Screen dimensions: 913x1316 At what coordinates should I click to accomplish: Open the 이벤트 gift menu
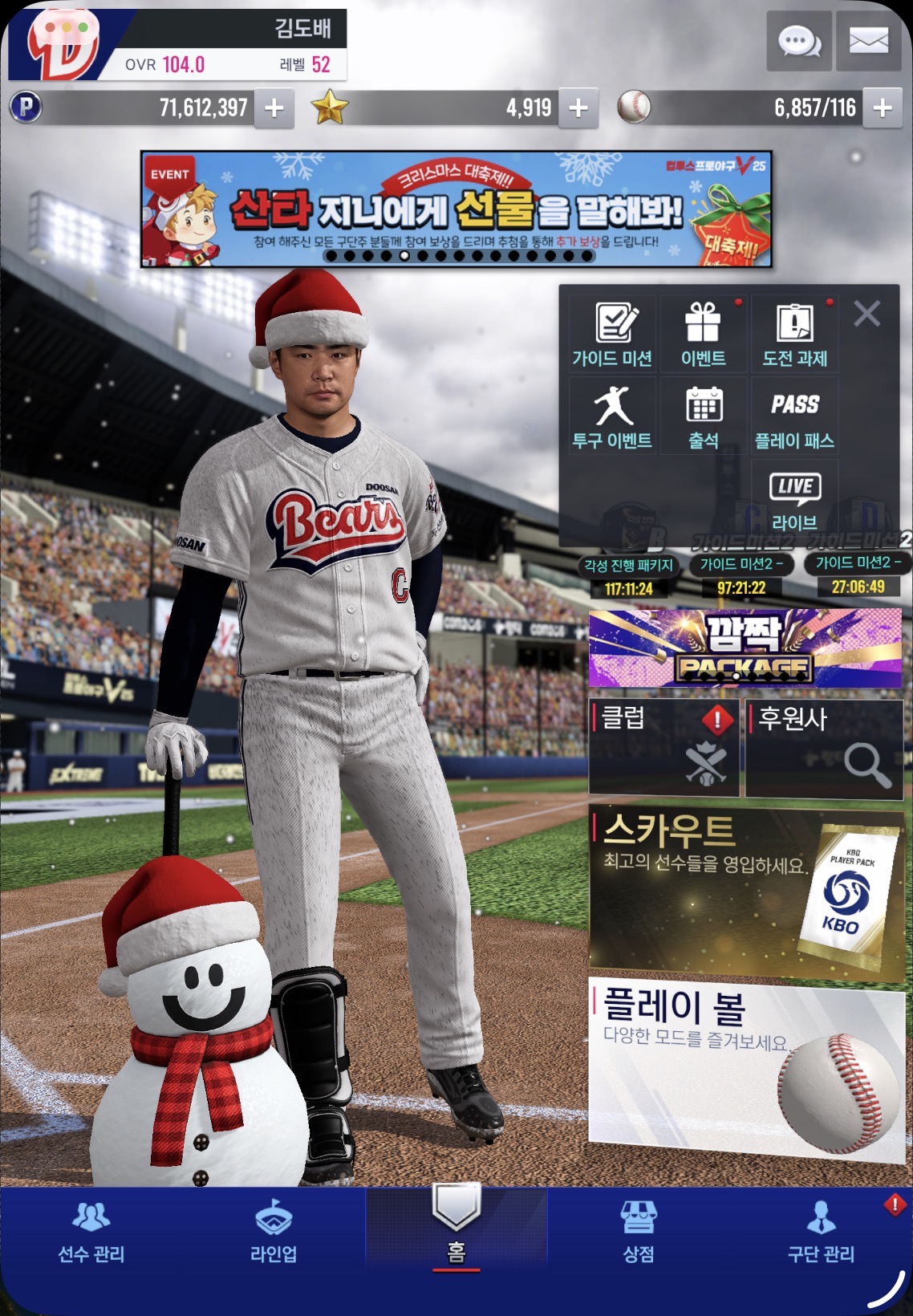pos(704,334)
